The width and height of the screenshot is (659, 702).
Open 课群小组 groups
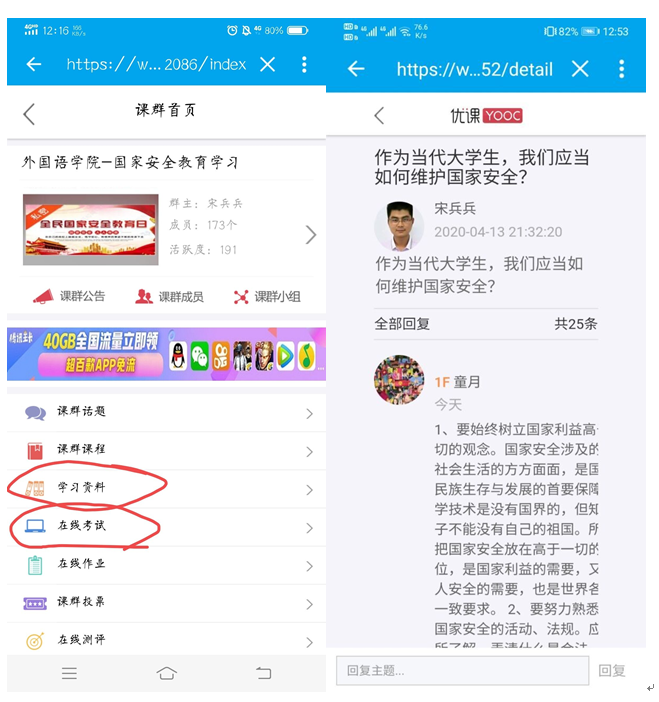(x=266, y=297)
